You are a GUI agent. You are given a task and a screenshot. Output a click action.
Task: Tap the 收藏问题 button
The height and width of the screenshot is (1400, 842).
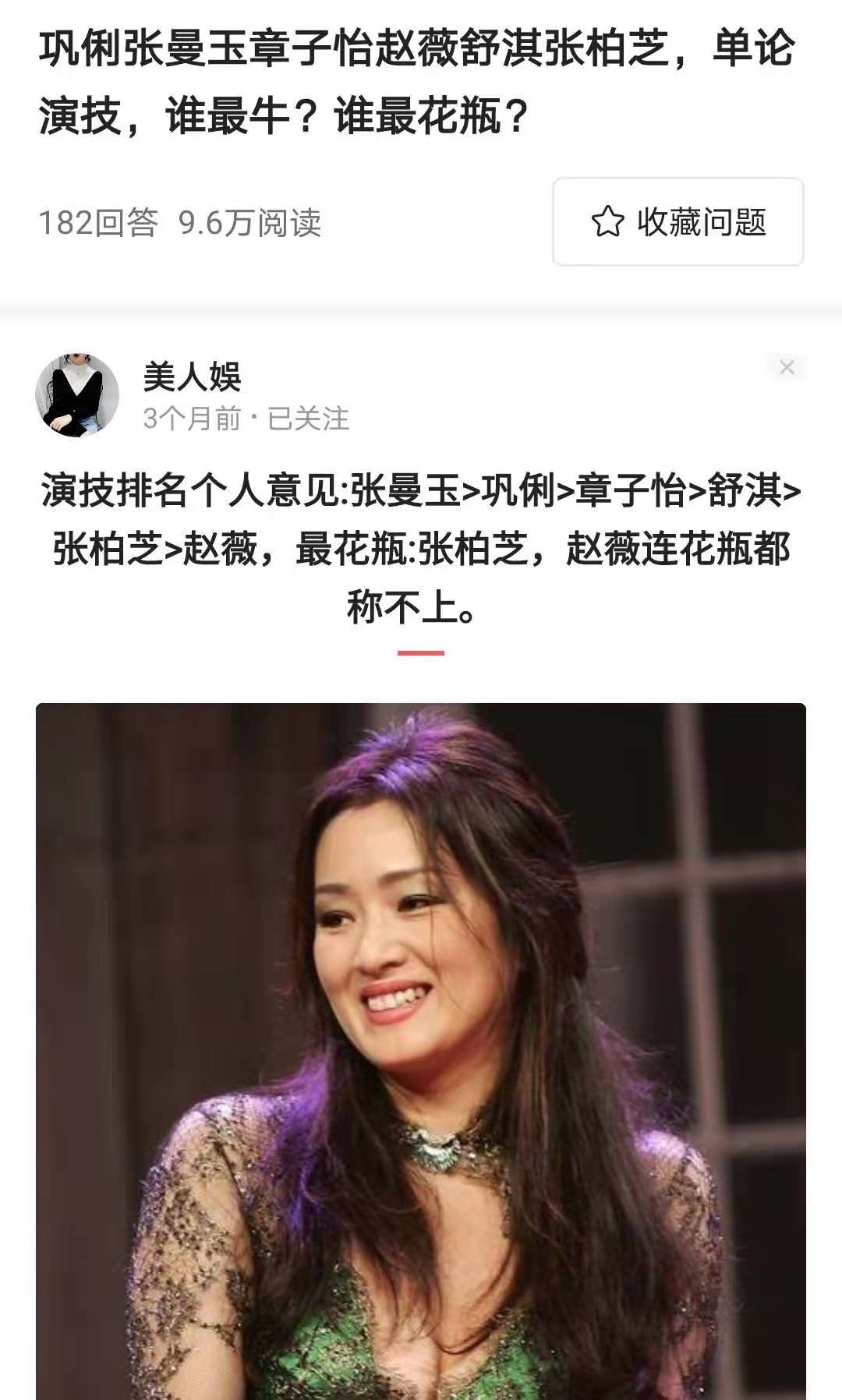point(677,222)
